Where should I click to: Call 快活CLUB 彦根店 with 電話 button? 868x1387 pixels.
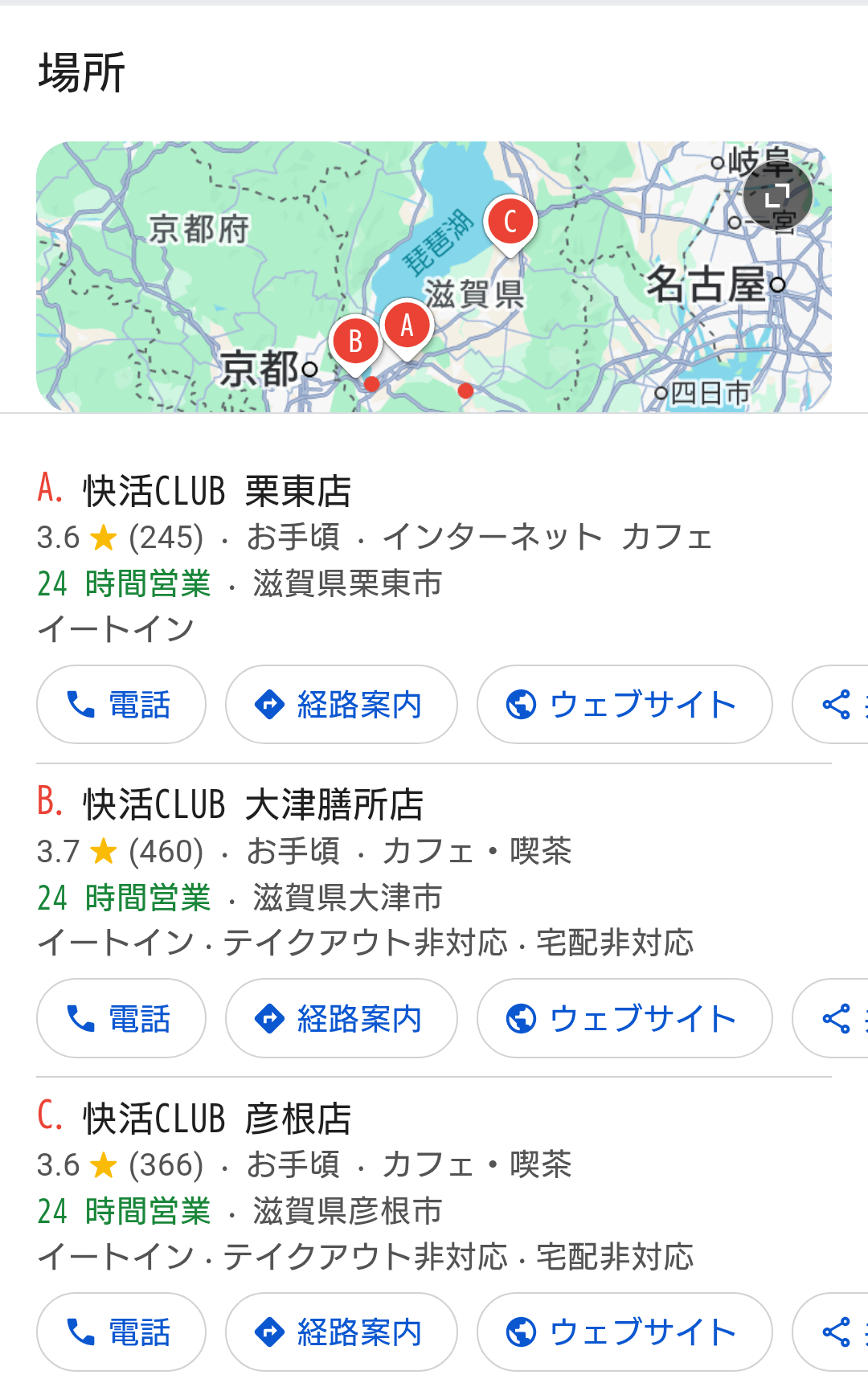pos(121,1332)
